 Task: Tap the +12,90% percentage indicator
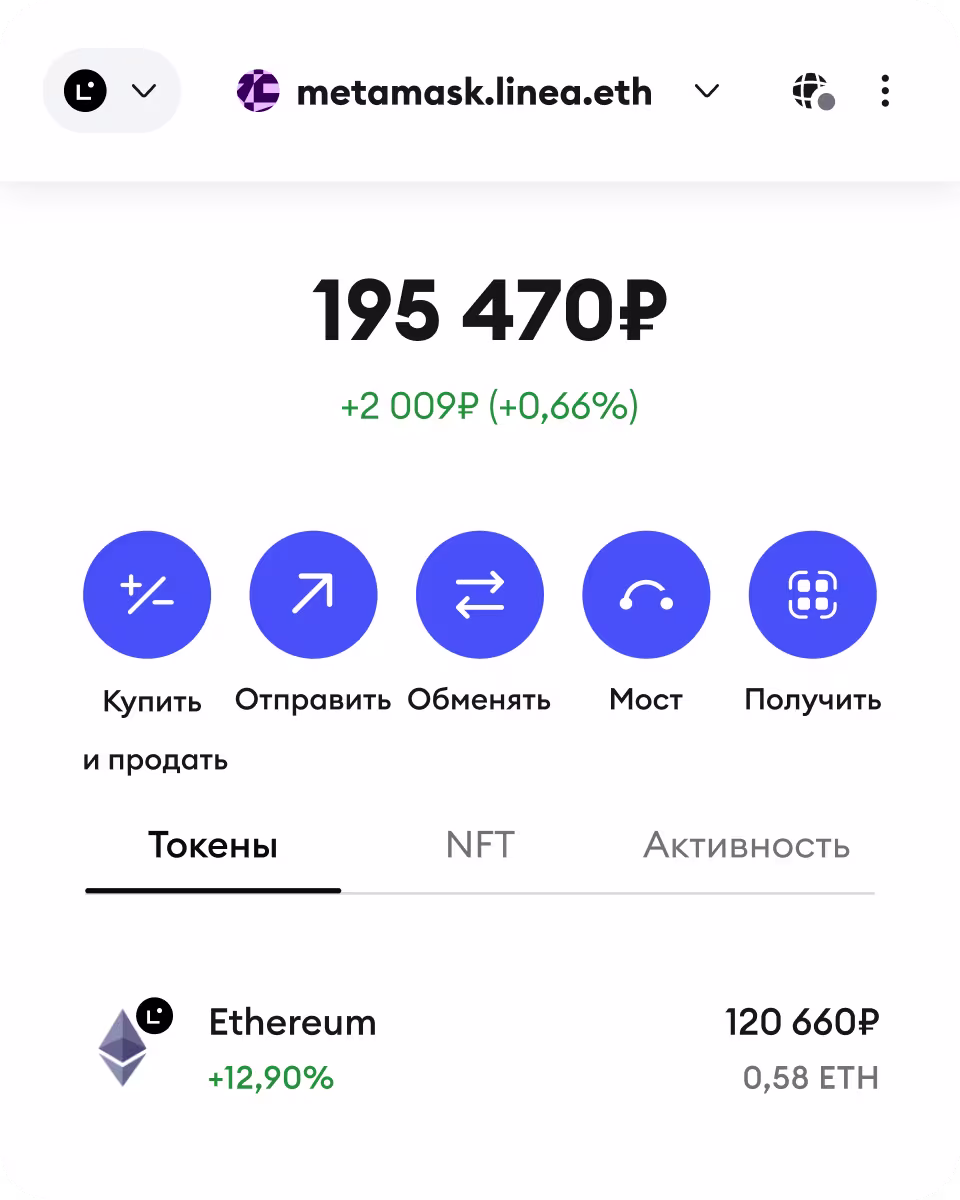pyautogui.click(x=270, y=1078)
